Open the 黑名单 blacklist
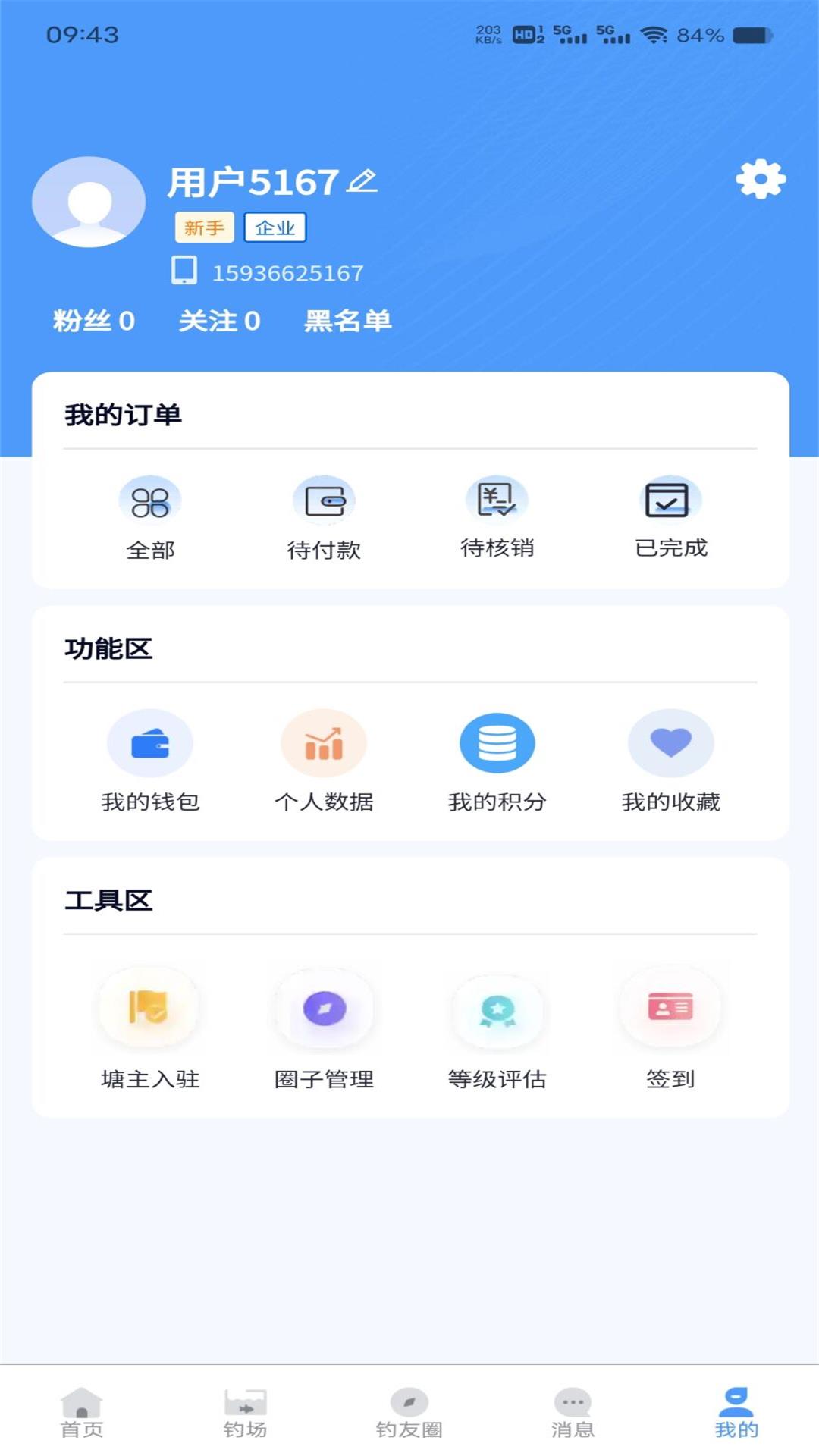The image size is (819, 1456). (x=347, y=321)
